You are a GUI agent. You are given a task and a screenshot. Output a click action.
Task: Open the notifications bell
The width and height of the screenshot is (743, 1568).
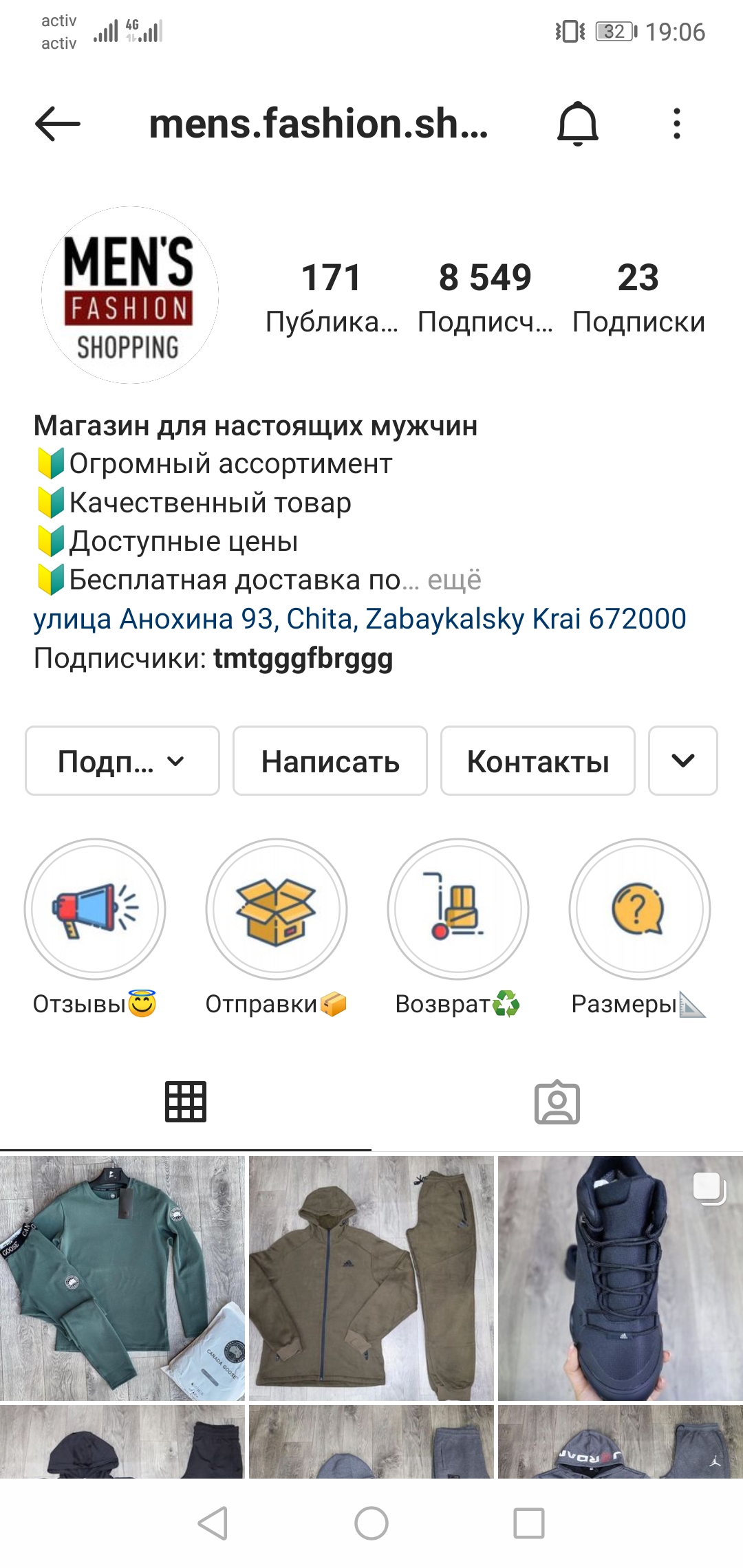577,124
